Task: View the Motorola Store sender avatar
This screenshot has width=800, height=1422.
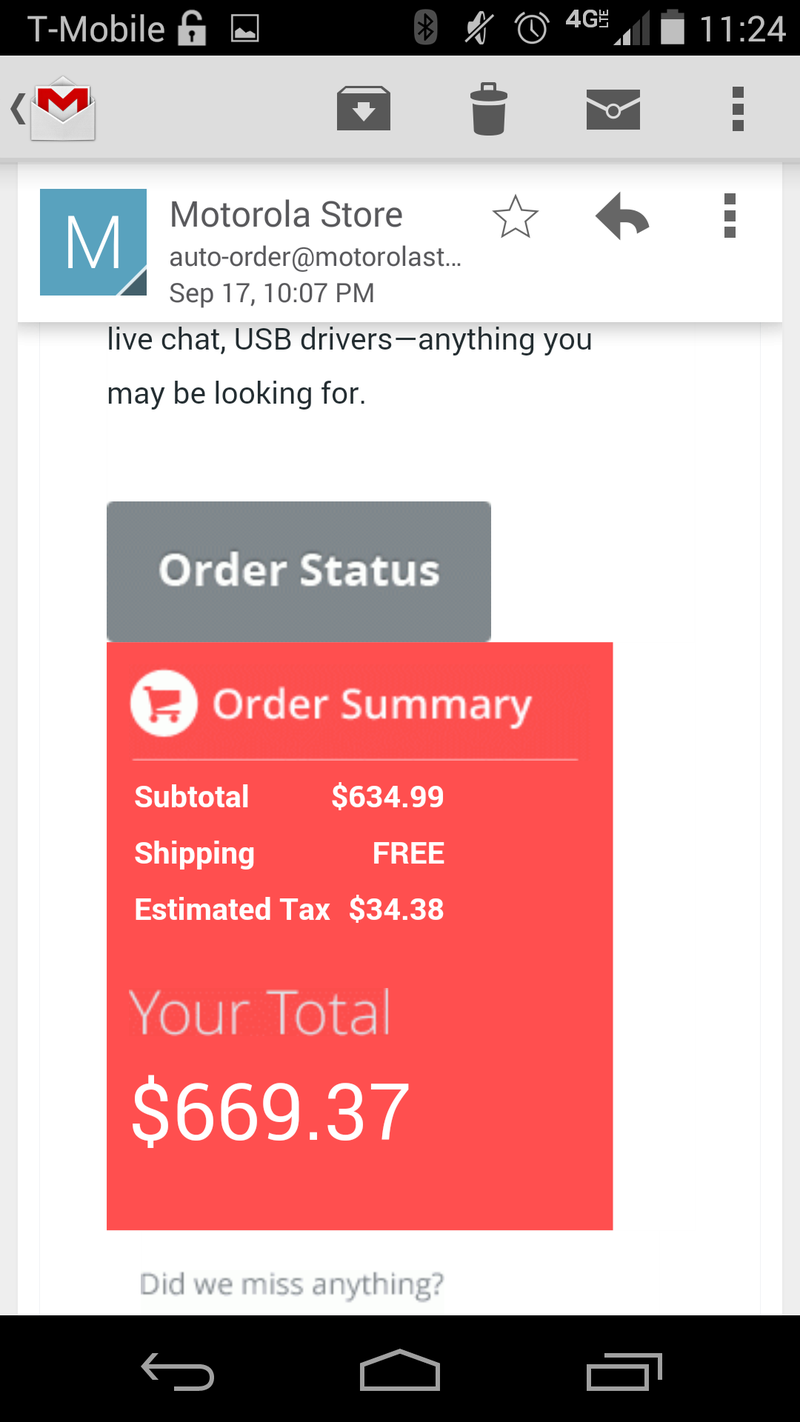Action: point(93,242)
